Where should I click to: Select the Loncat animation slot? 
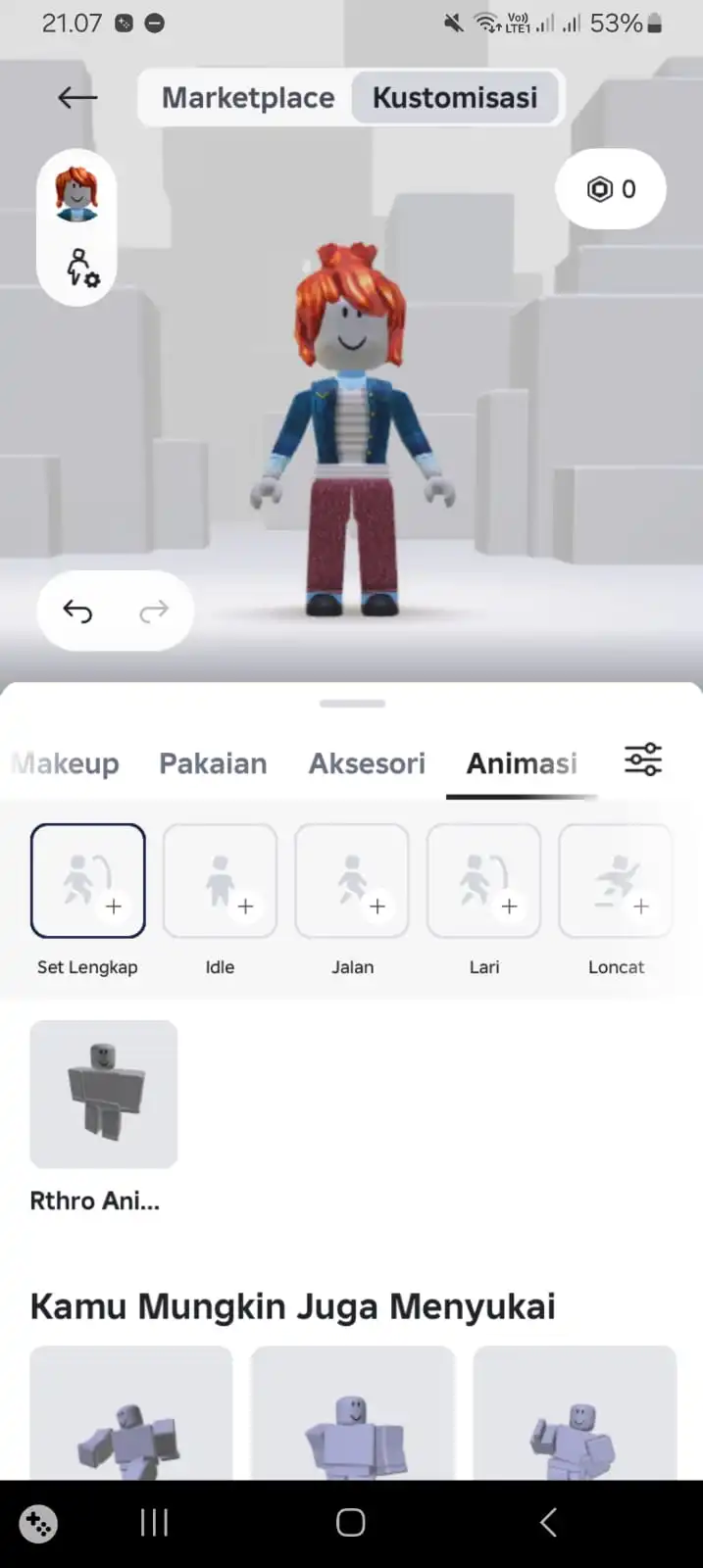616,881
